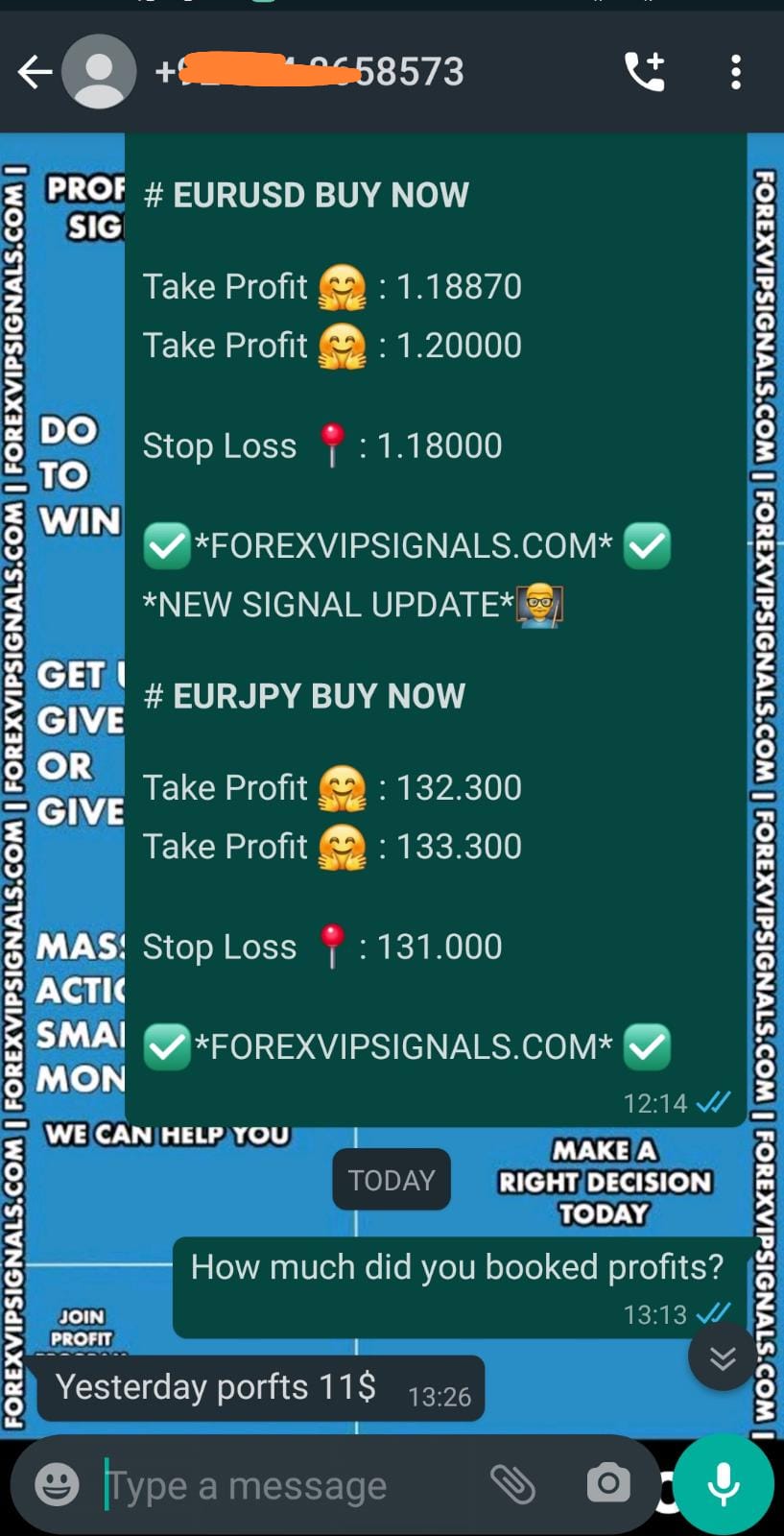
Task: Open the three-dot overflow menu
Action: [x=735, y=72]
